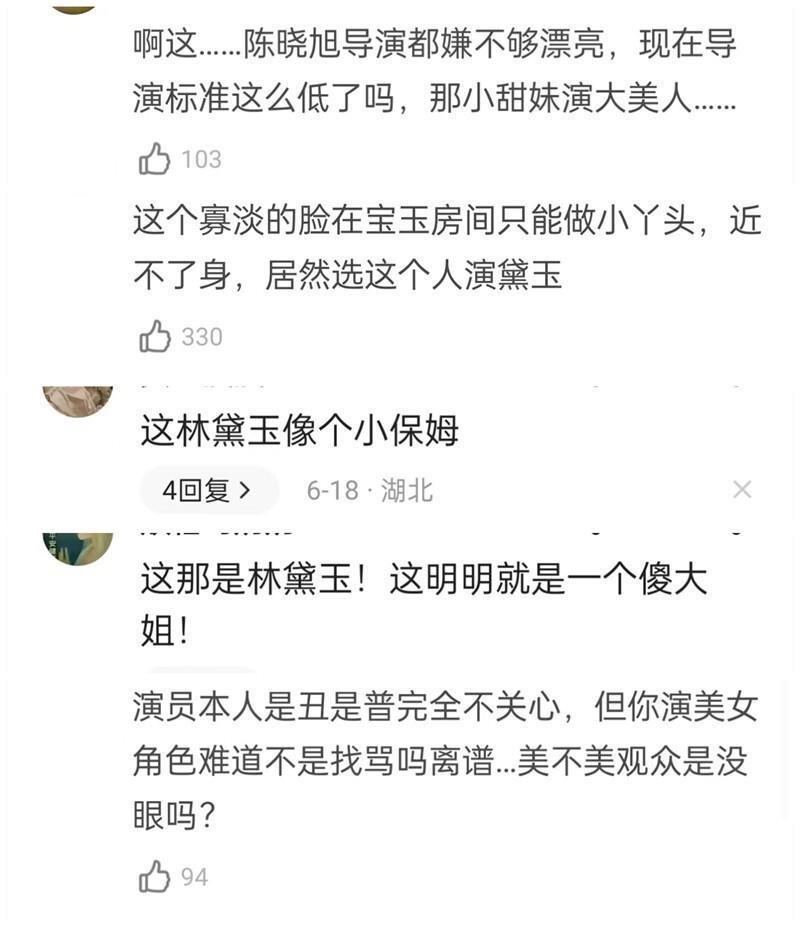Open the avatar of the 小保姆 commenter
Screen dimensions: 800x926
point(75,399)
